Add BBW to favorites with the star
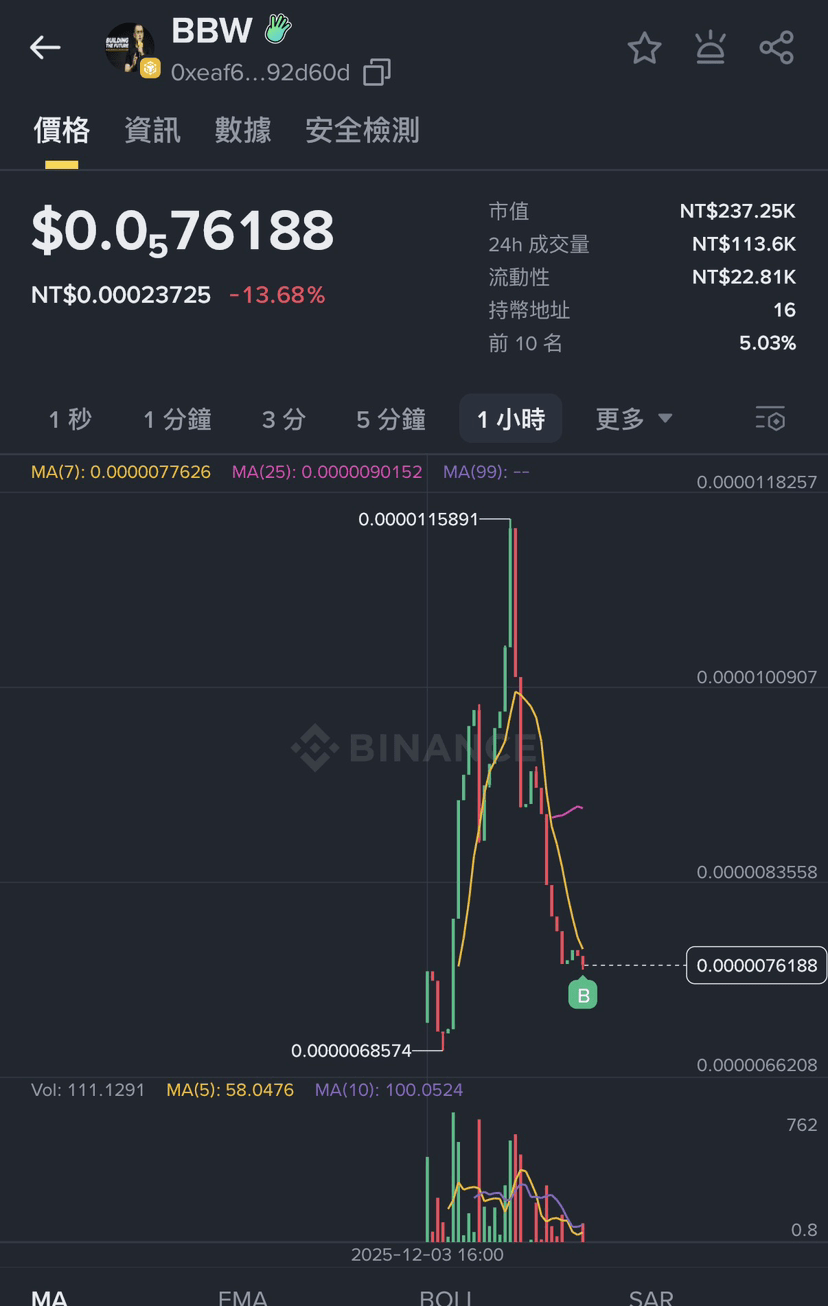The width and height of the screenshot is (828, 1306). 644,48
